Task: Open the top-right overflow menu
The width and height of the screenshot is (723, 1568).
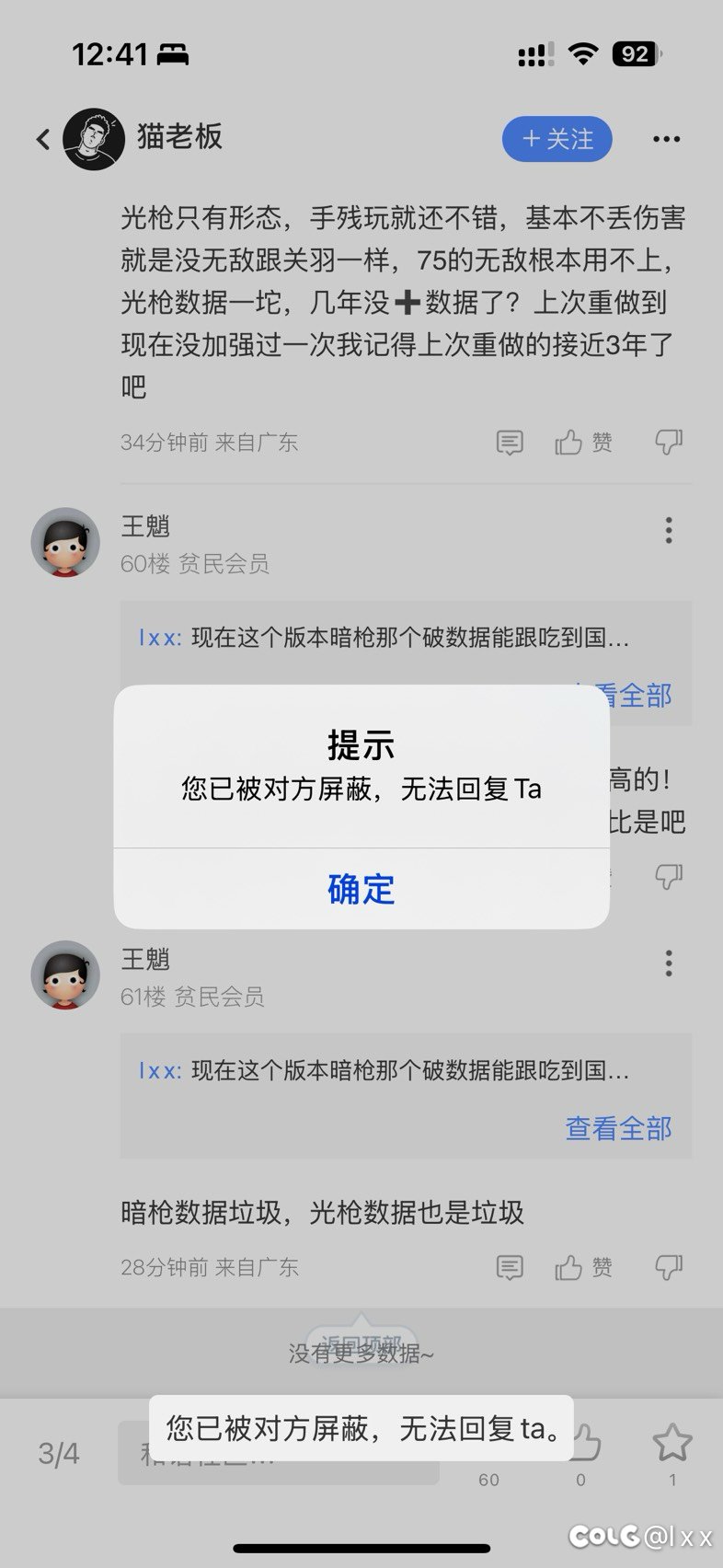Action: pyautogui.click(x=666, y=139)
